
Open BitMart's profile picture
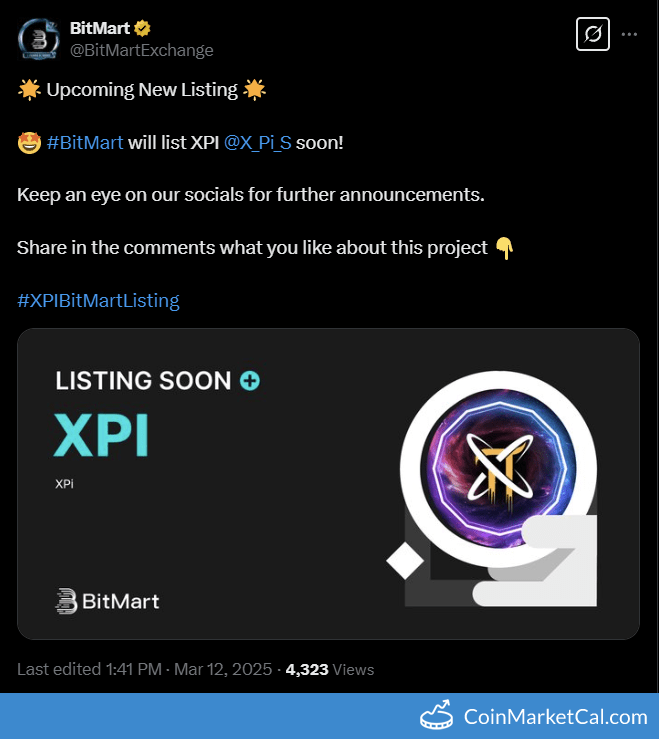coord(39,38)
